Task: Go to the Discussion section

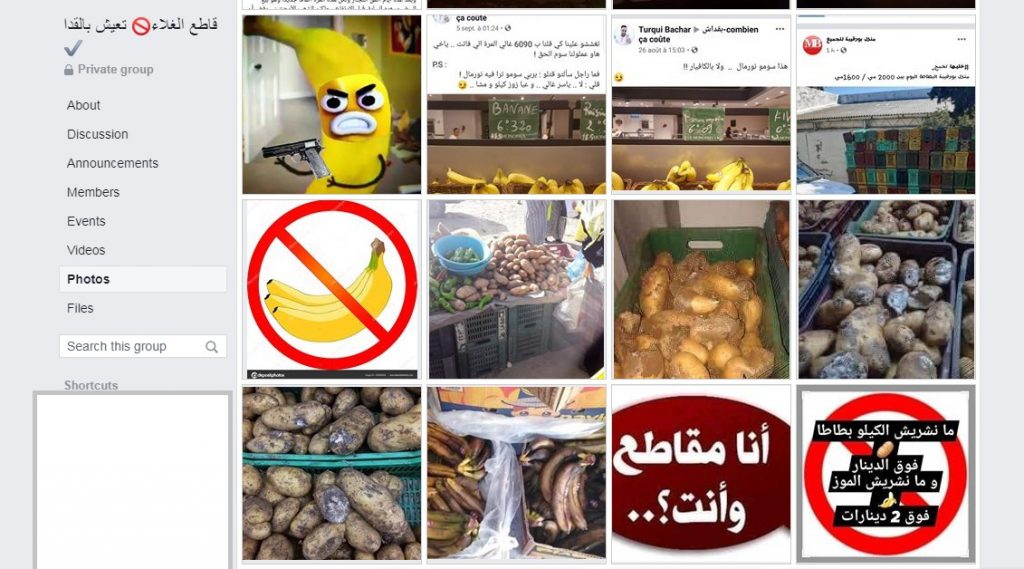Action: click(x=97, y=134)
